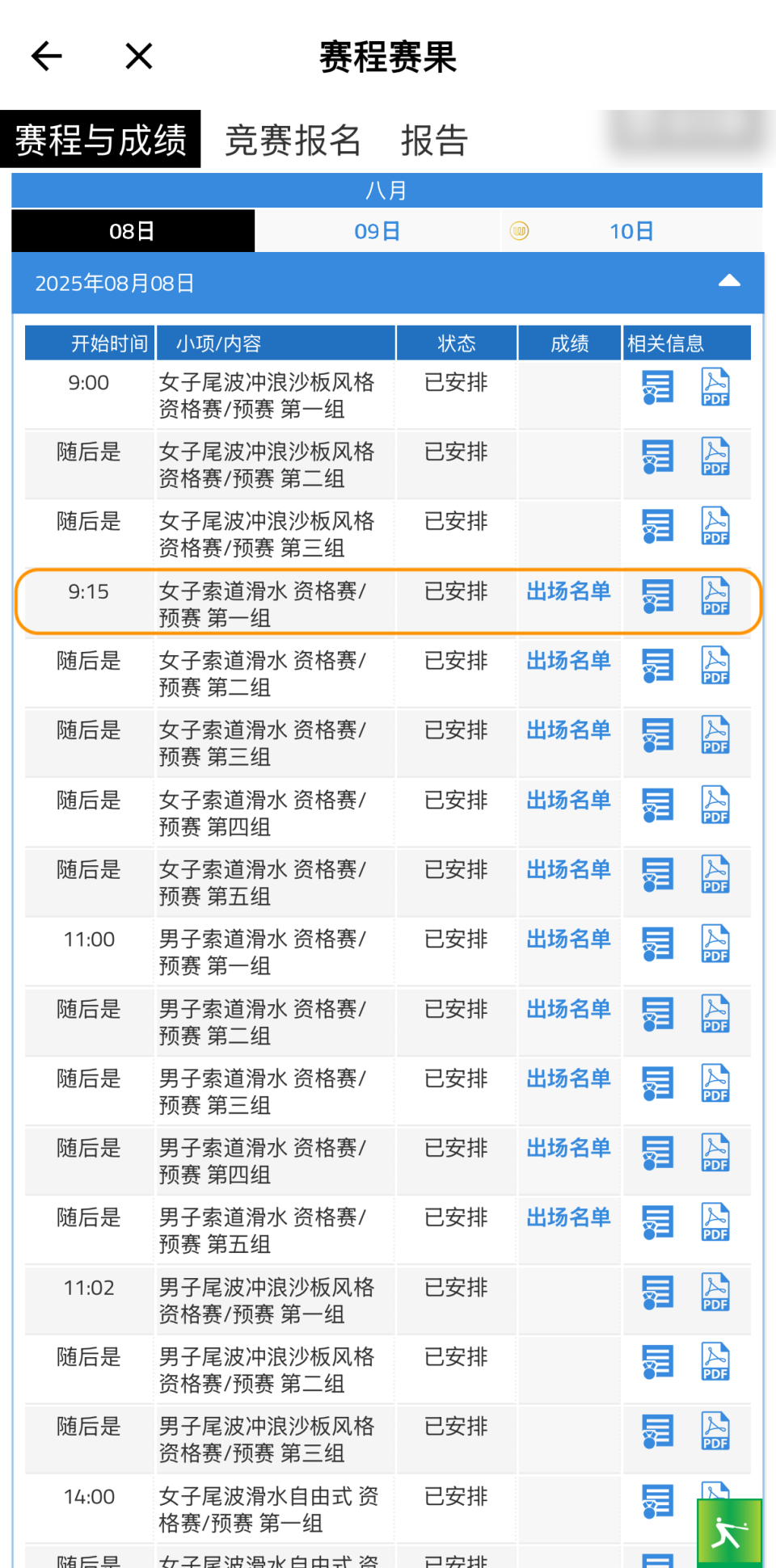Select the 10日 date tab
Viewport: 776px width, 1568px height.
631,232
